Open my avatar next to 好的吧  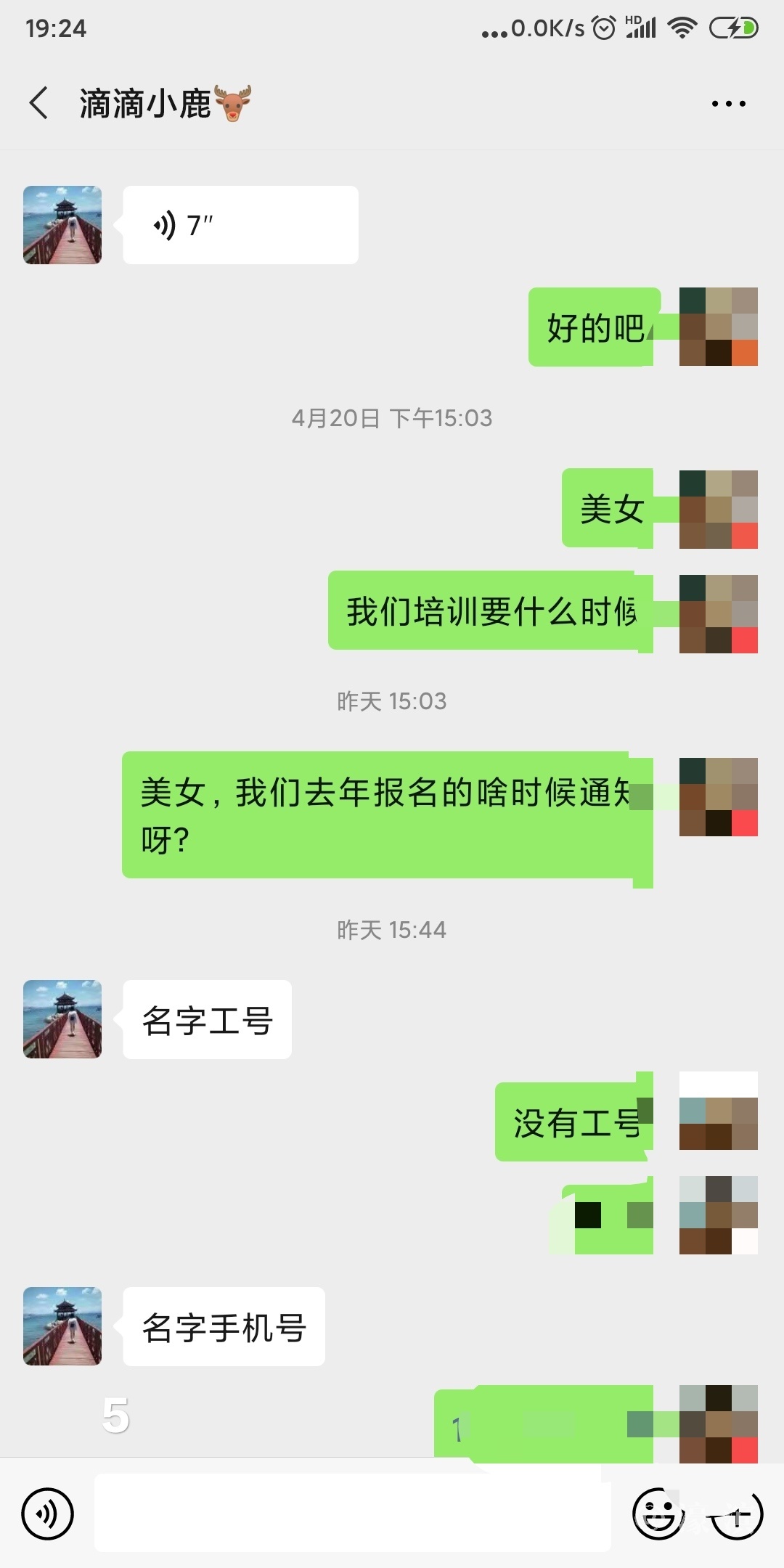[x=718, y=327]
